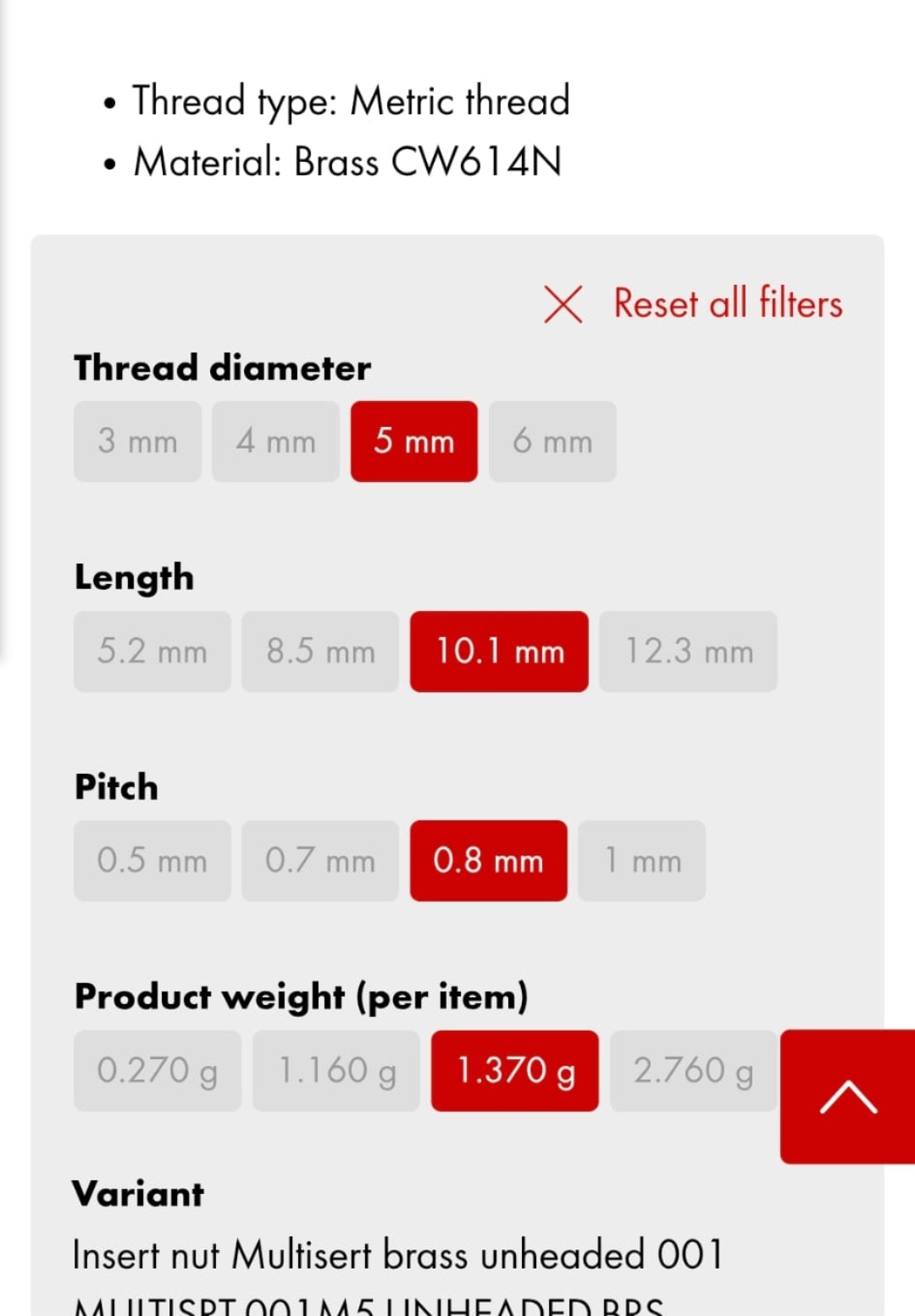Choose 12.3 mm length

pyautogui.click(x=688, y=652)
